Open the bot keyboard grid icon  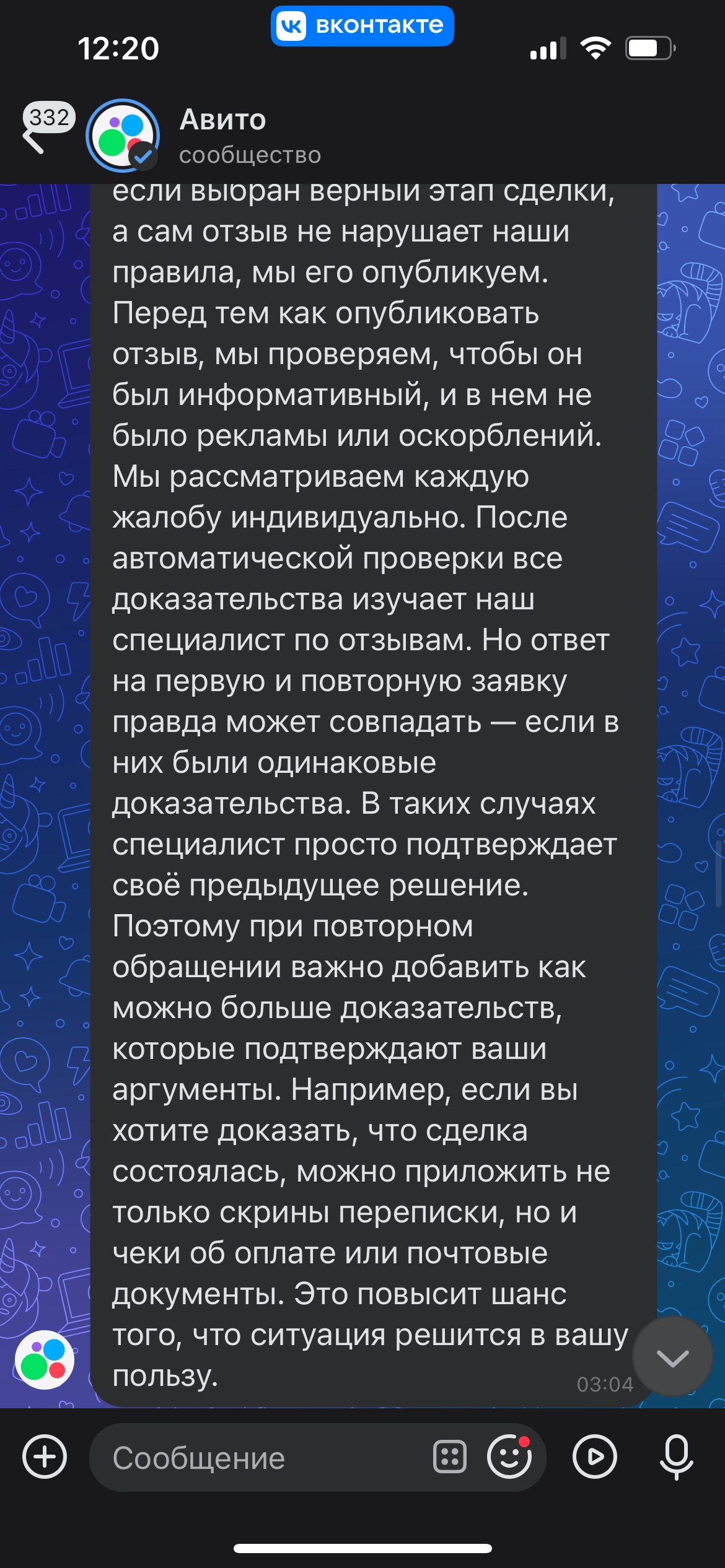click(450, 1457)
